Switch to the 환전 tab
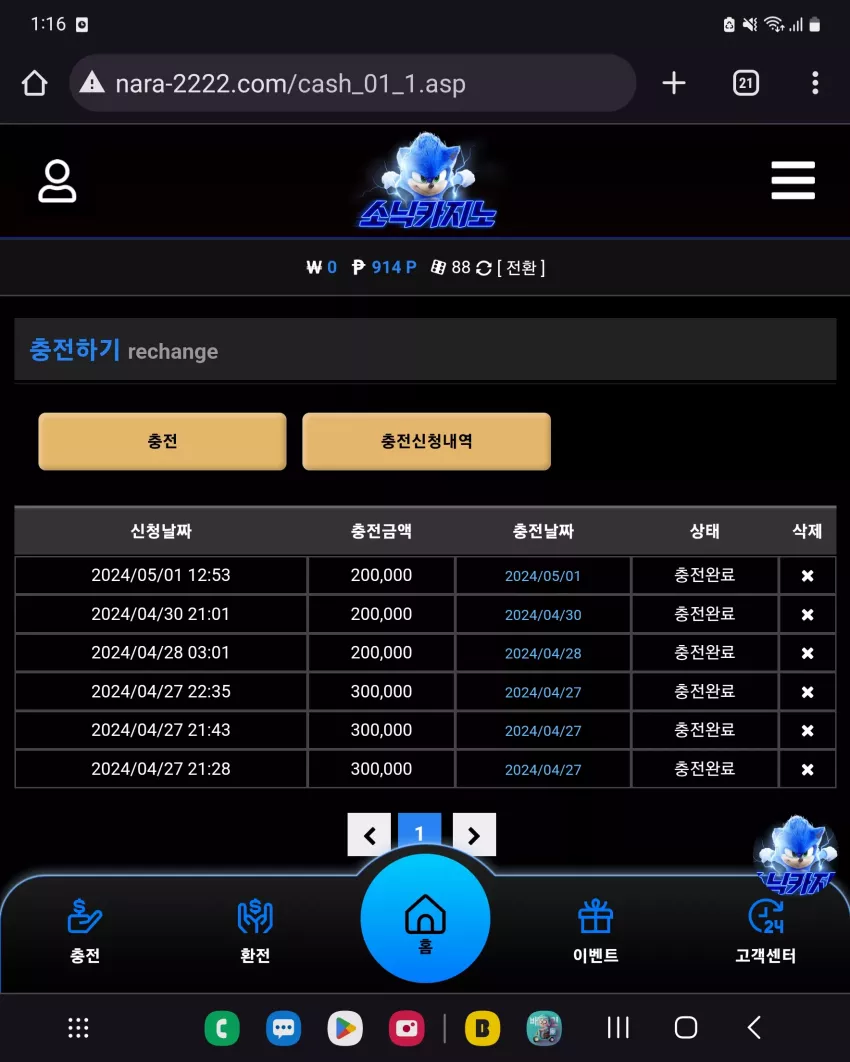This screenshot has height=1062, width=850. click(255, 931)
